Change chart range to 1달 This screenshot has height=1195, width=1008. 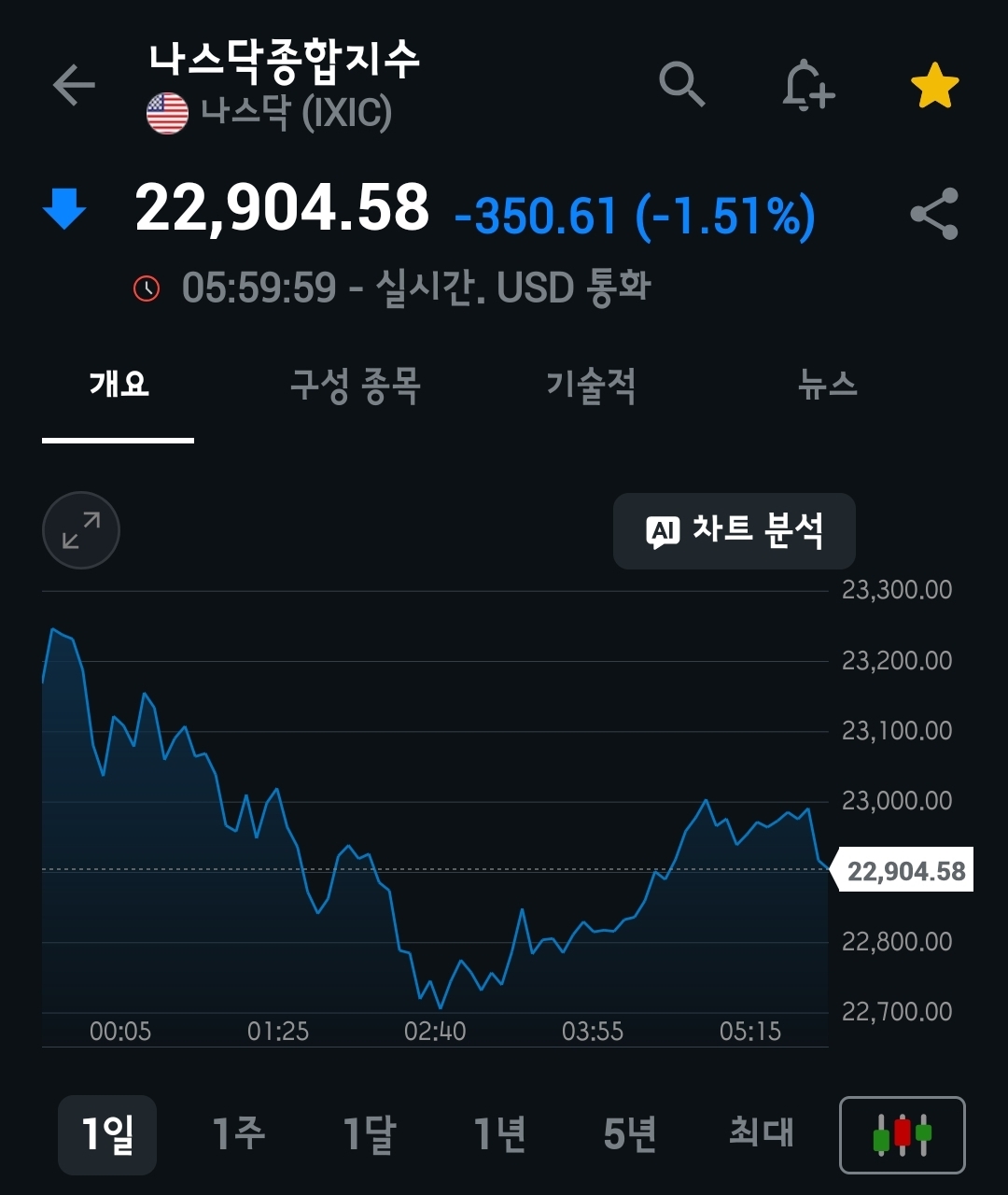tap(369, 1134)
